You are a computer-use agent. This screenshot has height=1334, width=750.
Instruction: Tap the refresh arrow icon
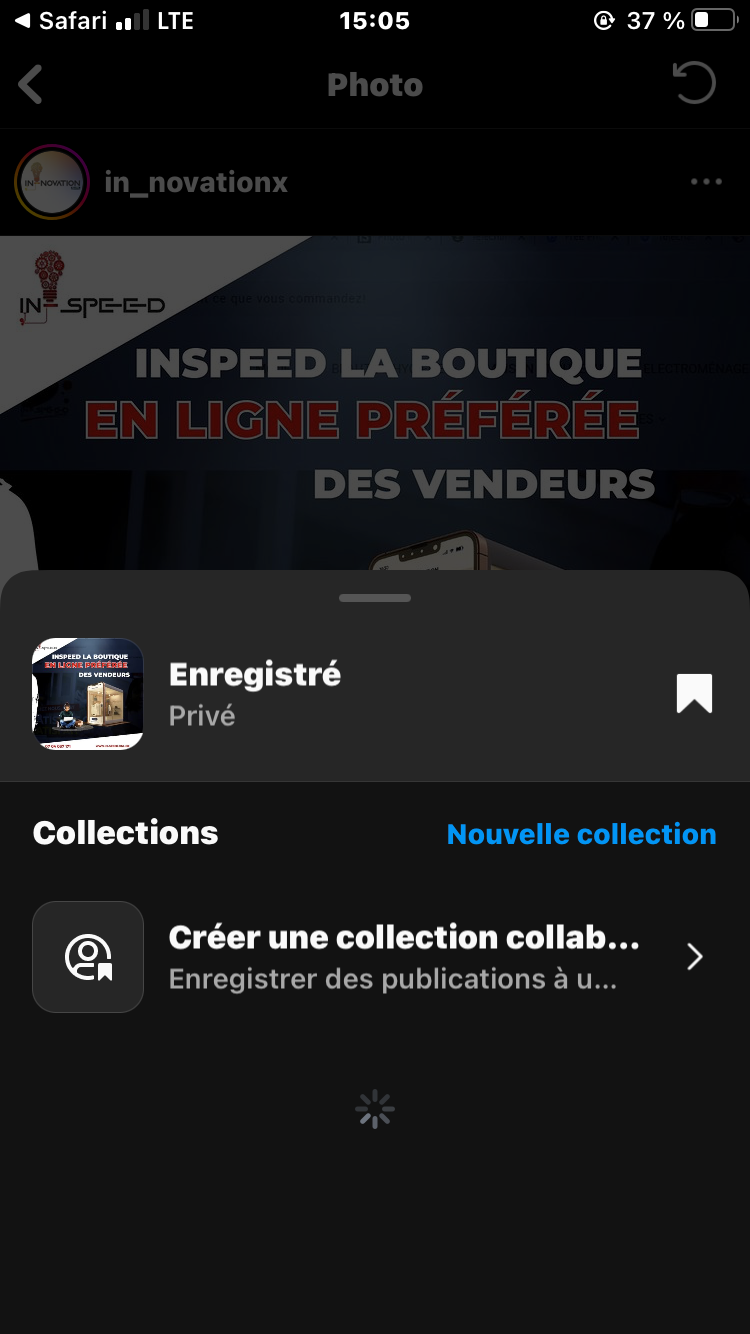(694, 84)
